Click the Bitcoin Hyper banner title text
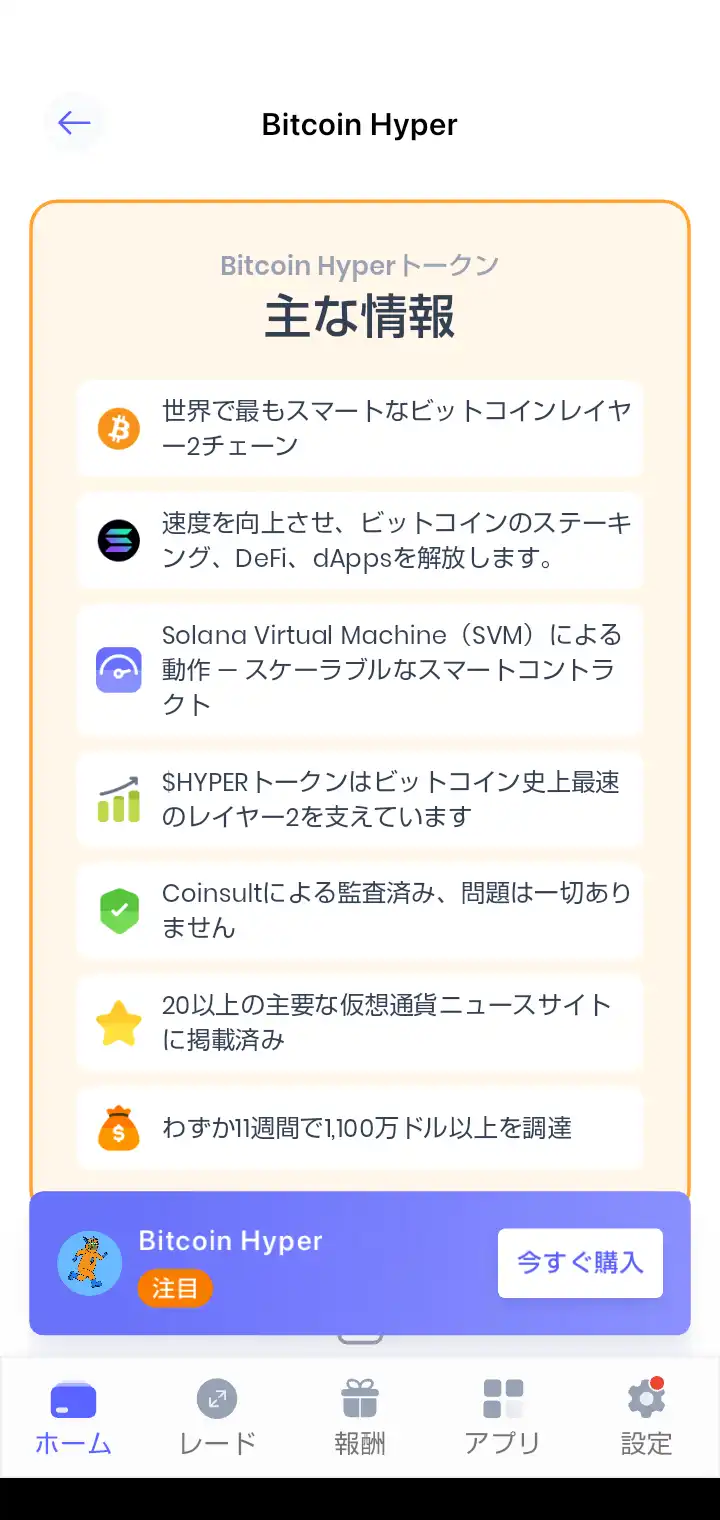 coord(231,1241)
